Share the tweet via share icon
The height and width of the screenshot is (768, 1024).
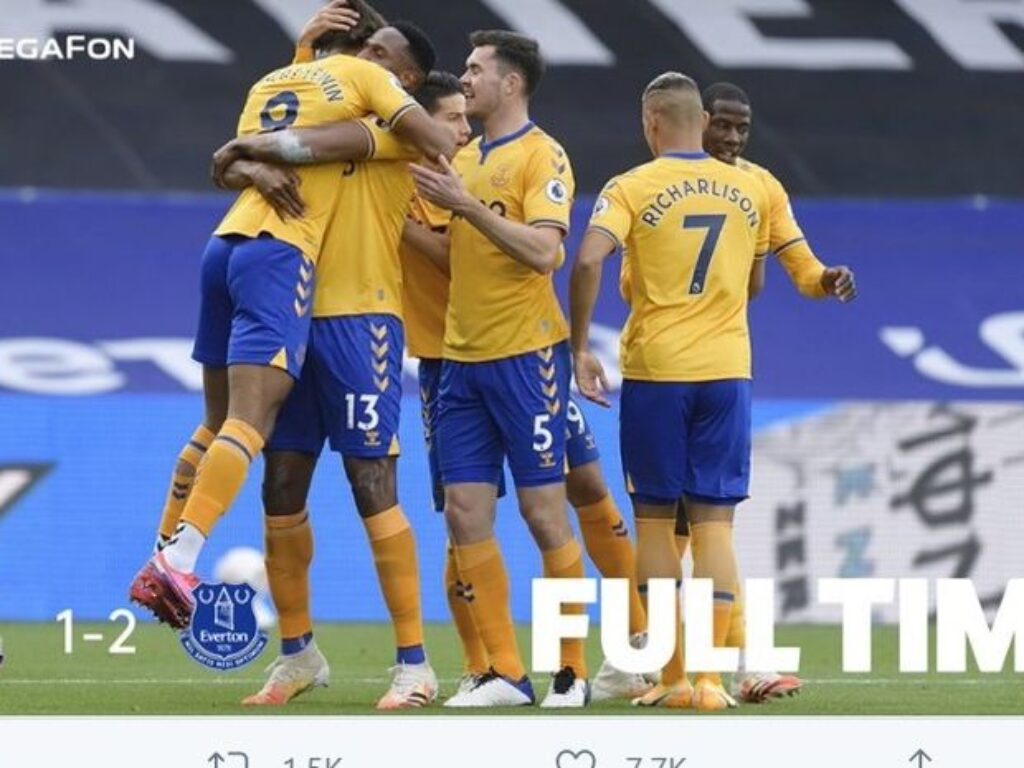[x=919, y=760]
